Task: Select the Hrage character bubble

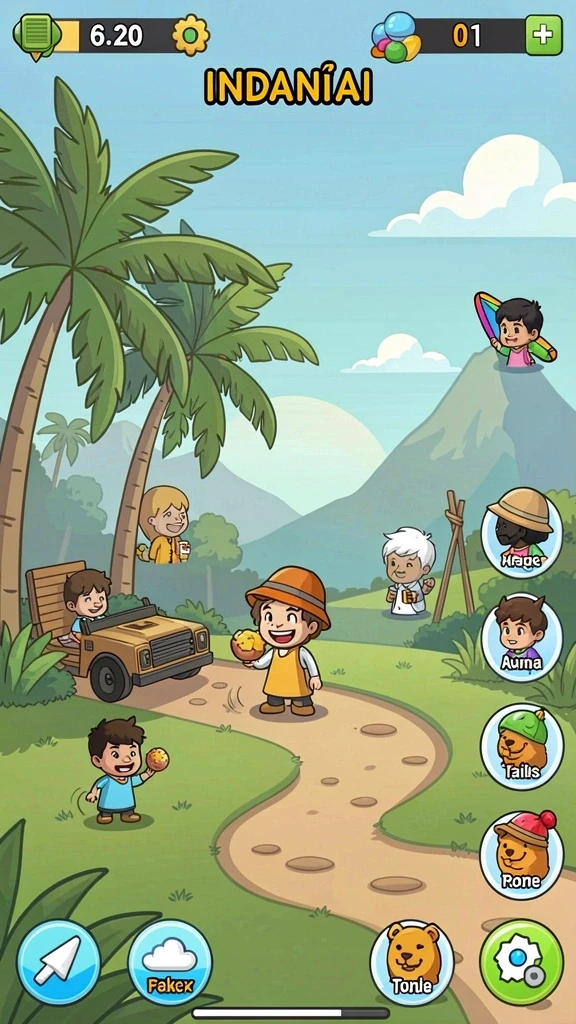Action: 521,534
